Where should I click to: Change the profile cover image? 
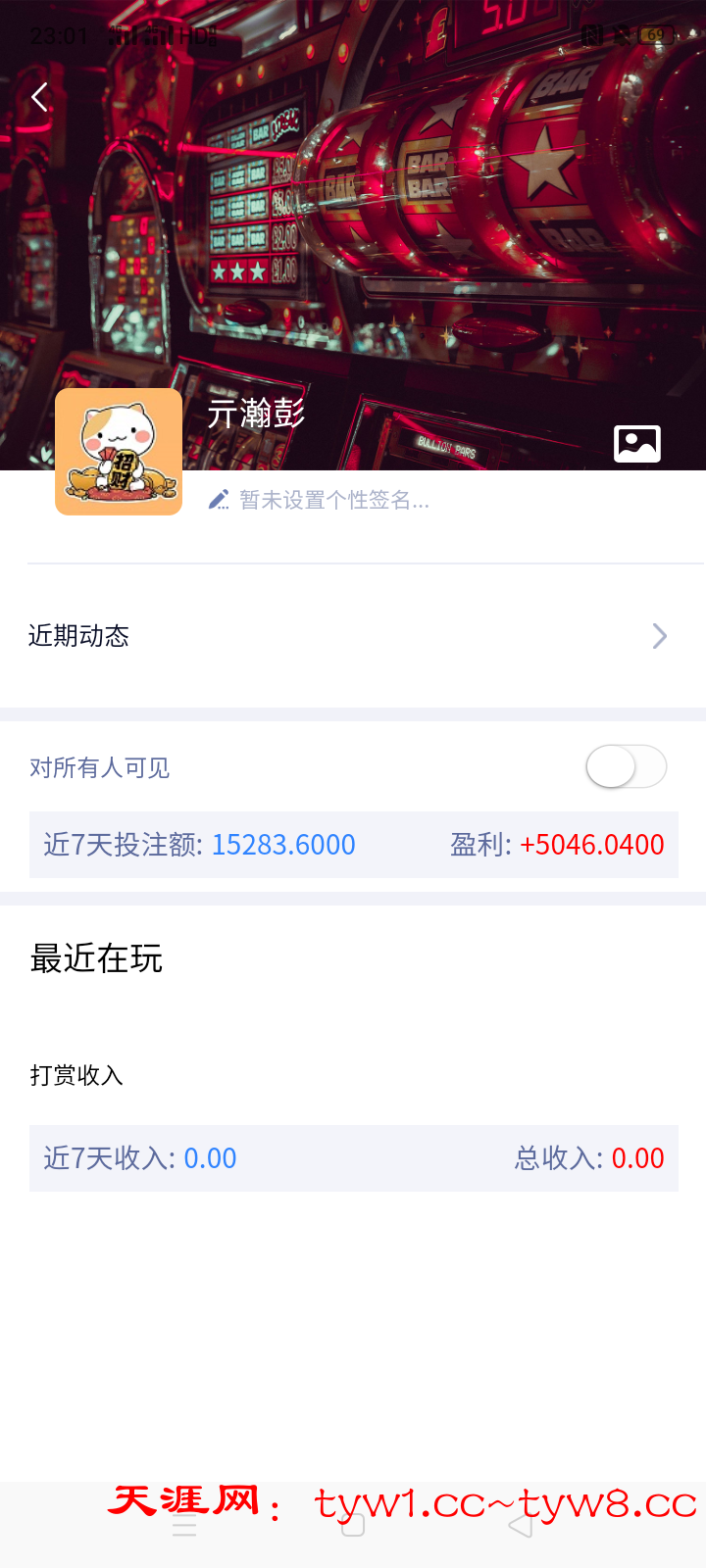636,444
